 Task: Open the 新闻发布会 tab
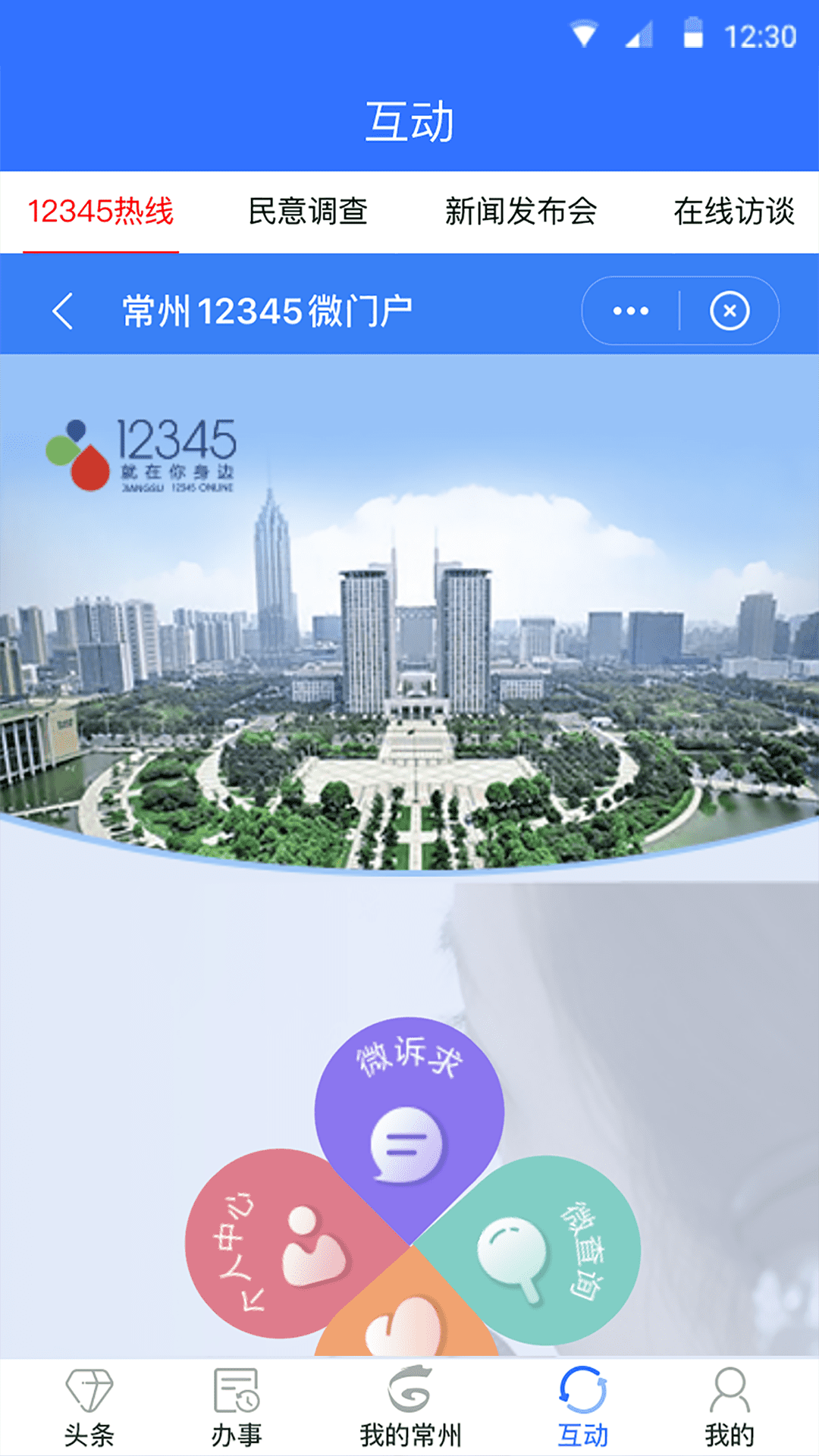tap(522, 213)
